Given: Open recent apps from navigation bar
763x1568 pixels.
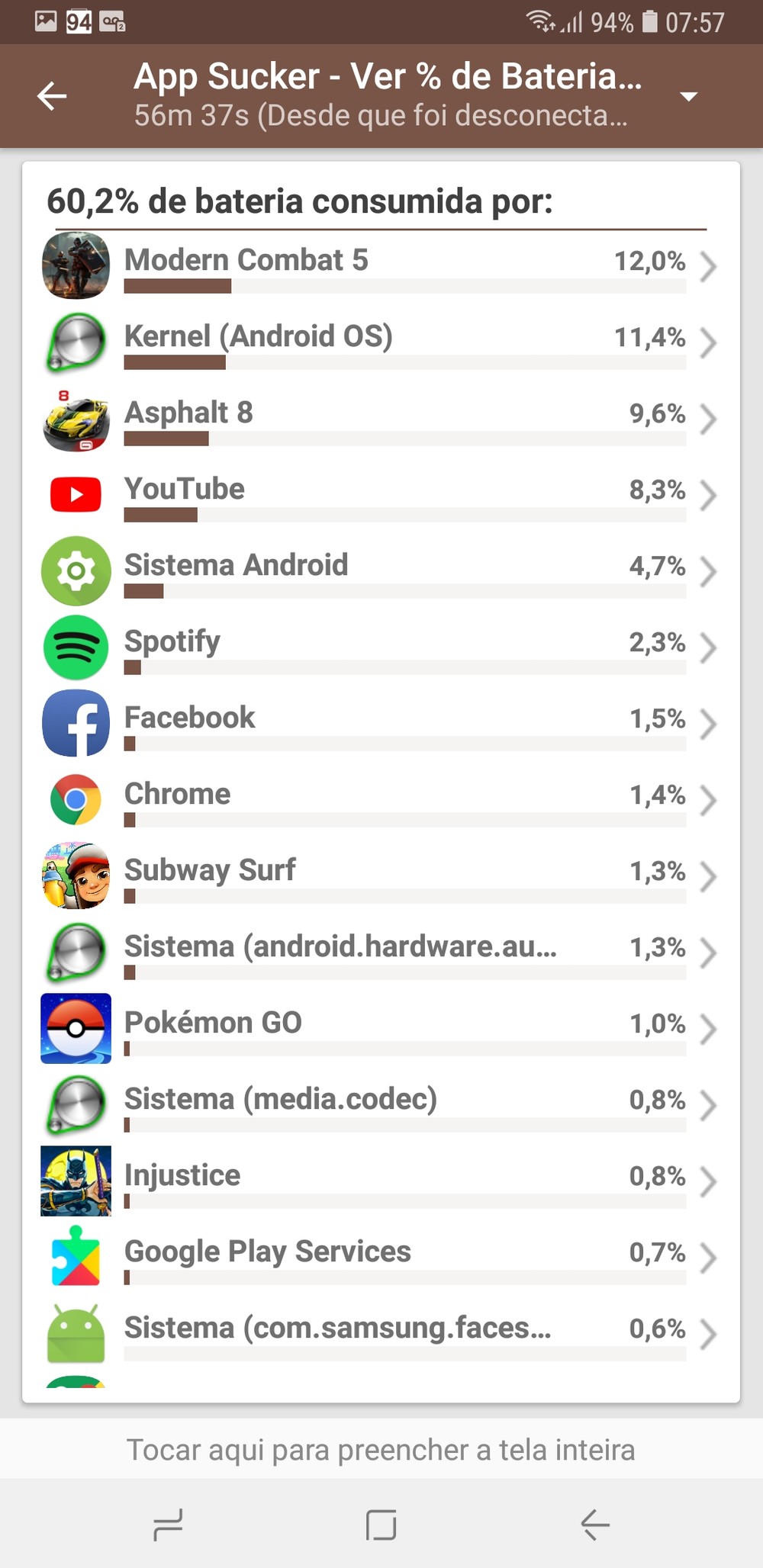Looking at the screenshot, I should [x=168, y=1525].
